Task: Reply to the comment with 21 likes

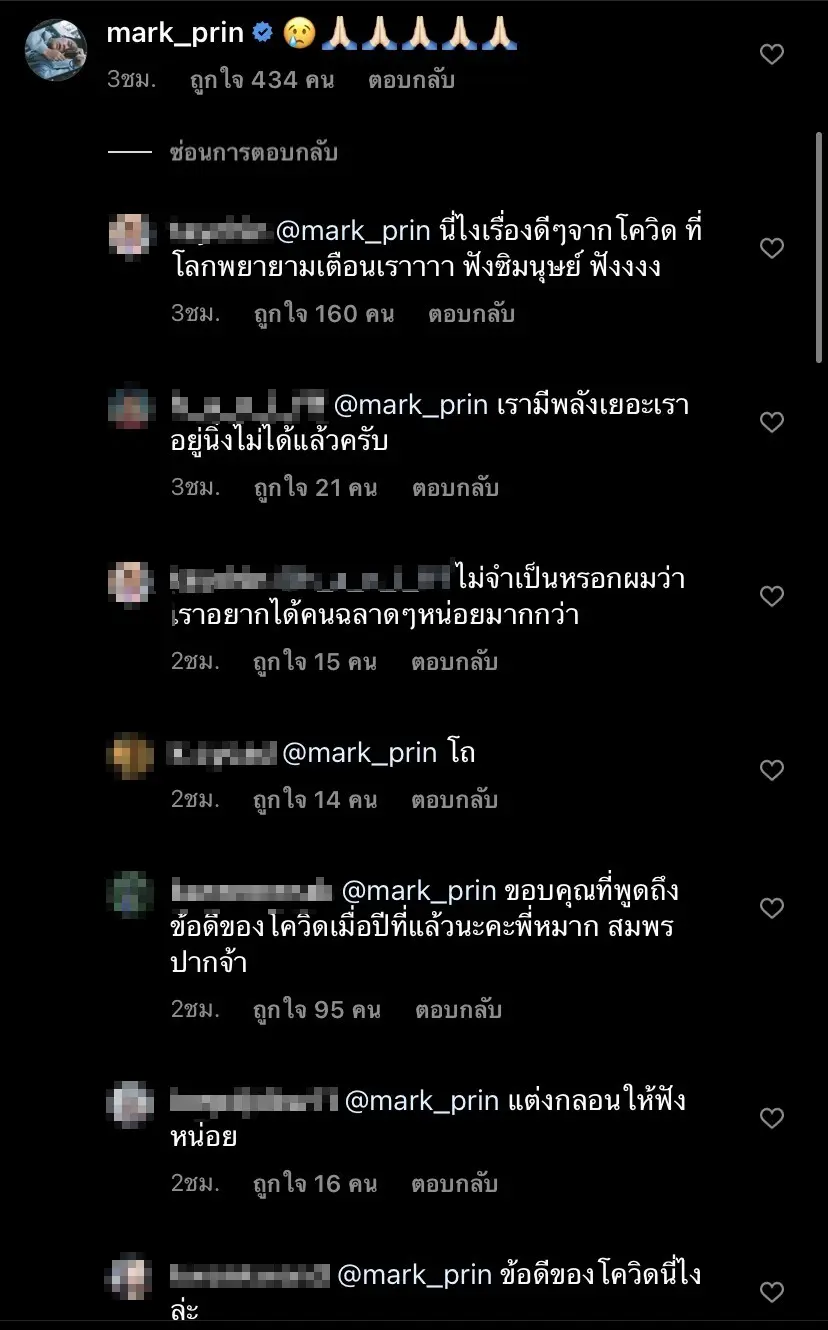Action: (x=454, y=488)
